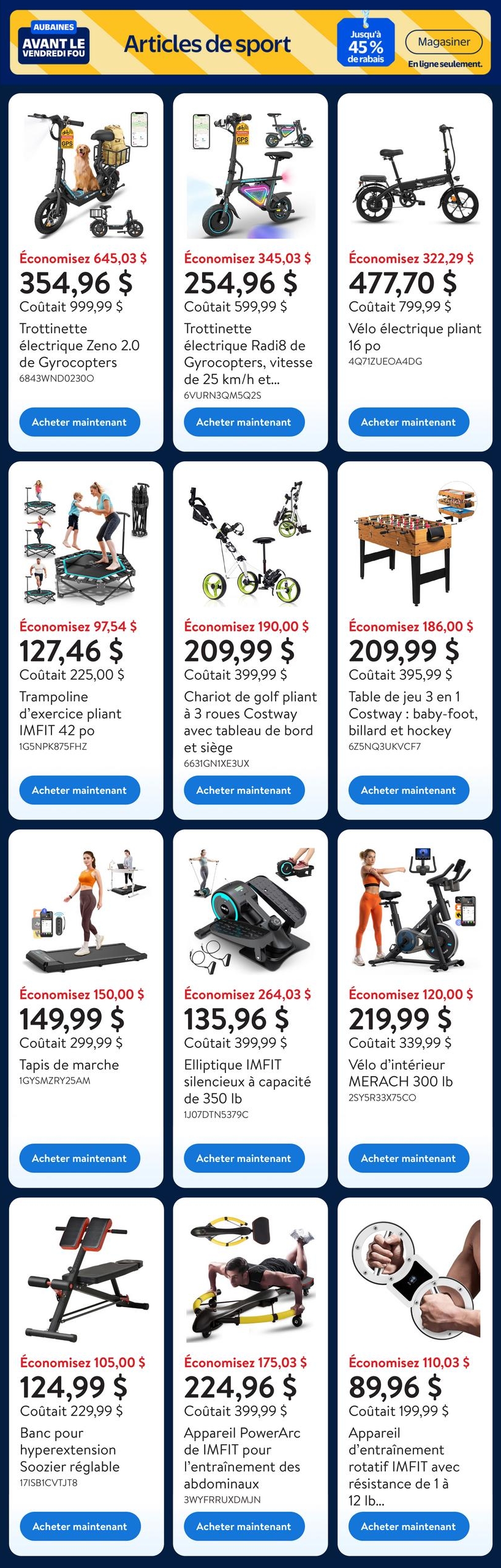This screenshot has height=1568, width=501.
Task: Tap Acheter maintenant for the 3 en 1 game table
Action: tap(409, 790)
